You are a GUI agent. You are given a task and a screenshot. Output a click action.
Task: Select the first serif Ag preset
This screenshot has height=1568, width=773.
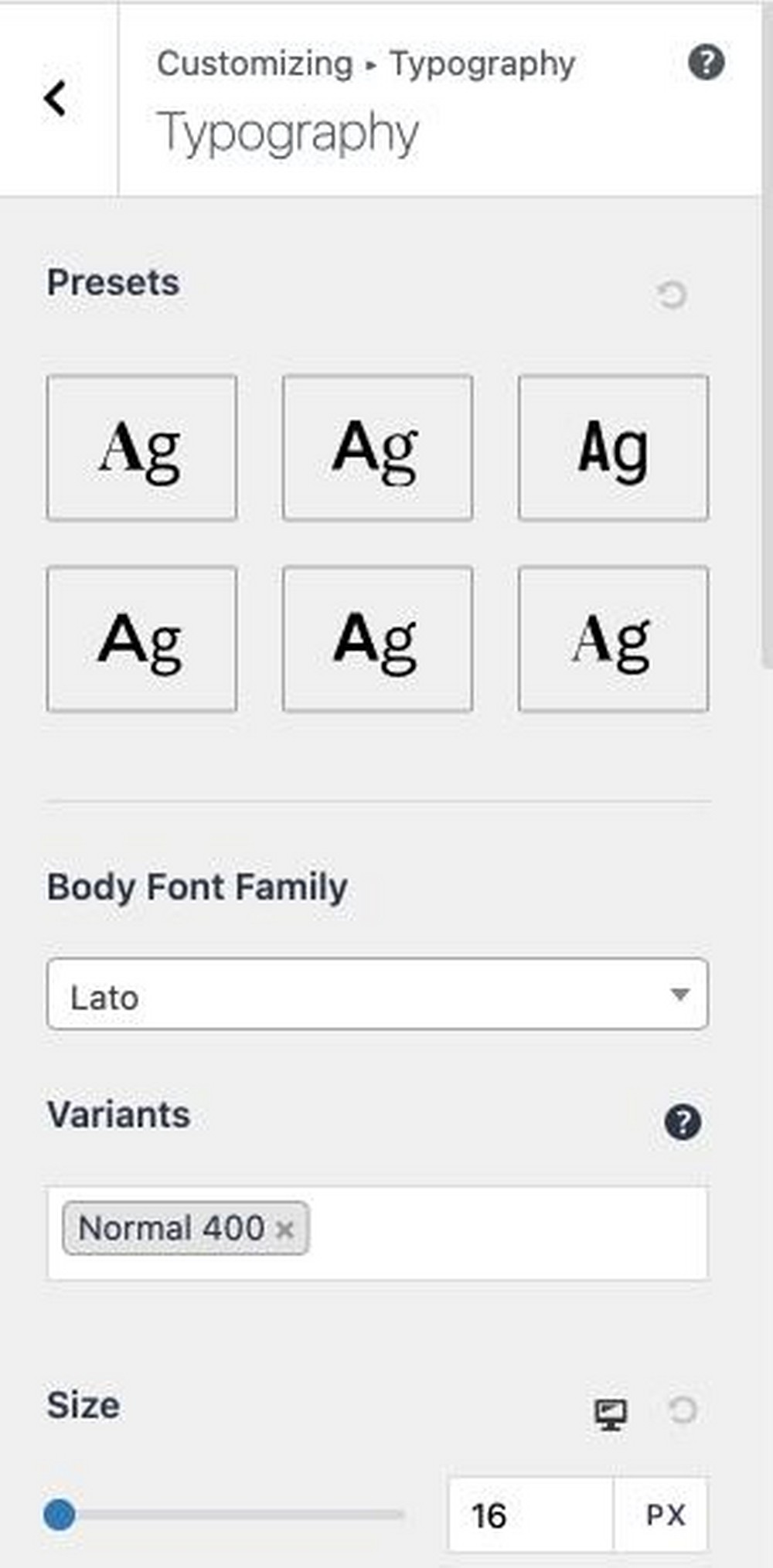(x=141, y=447)
